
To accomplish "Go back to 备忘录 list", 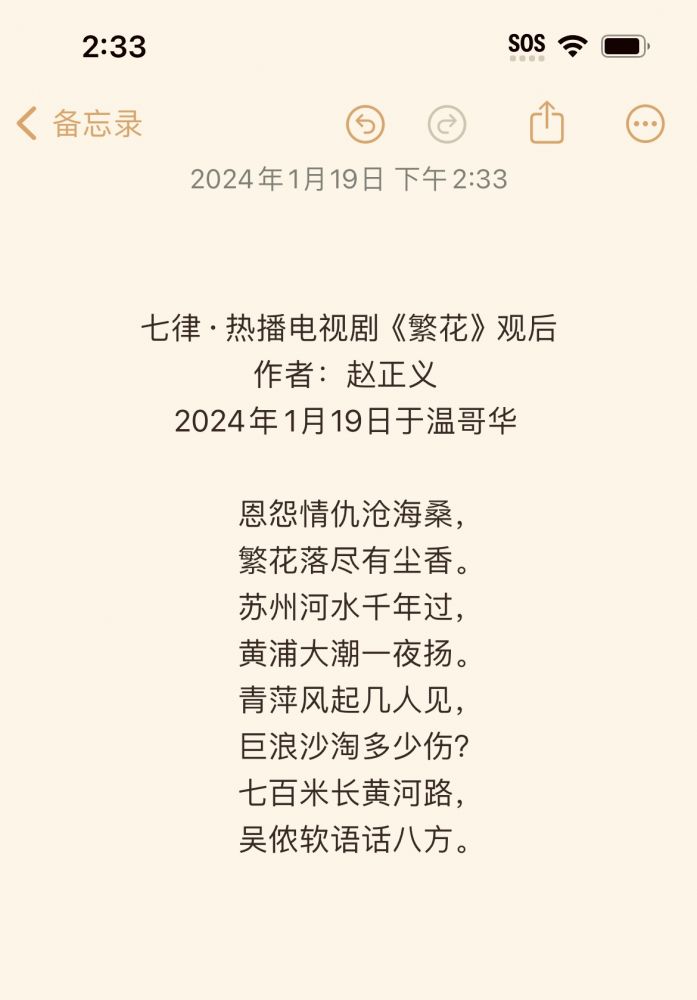I will point(80,124).
